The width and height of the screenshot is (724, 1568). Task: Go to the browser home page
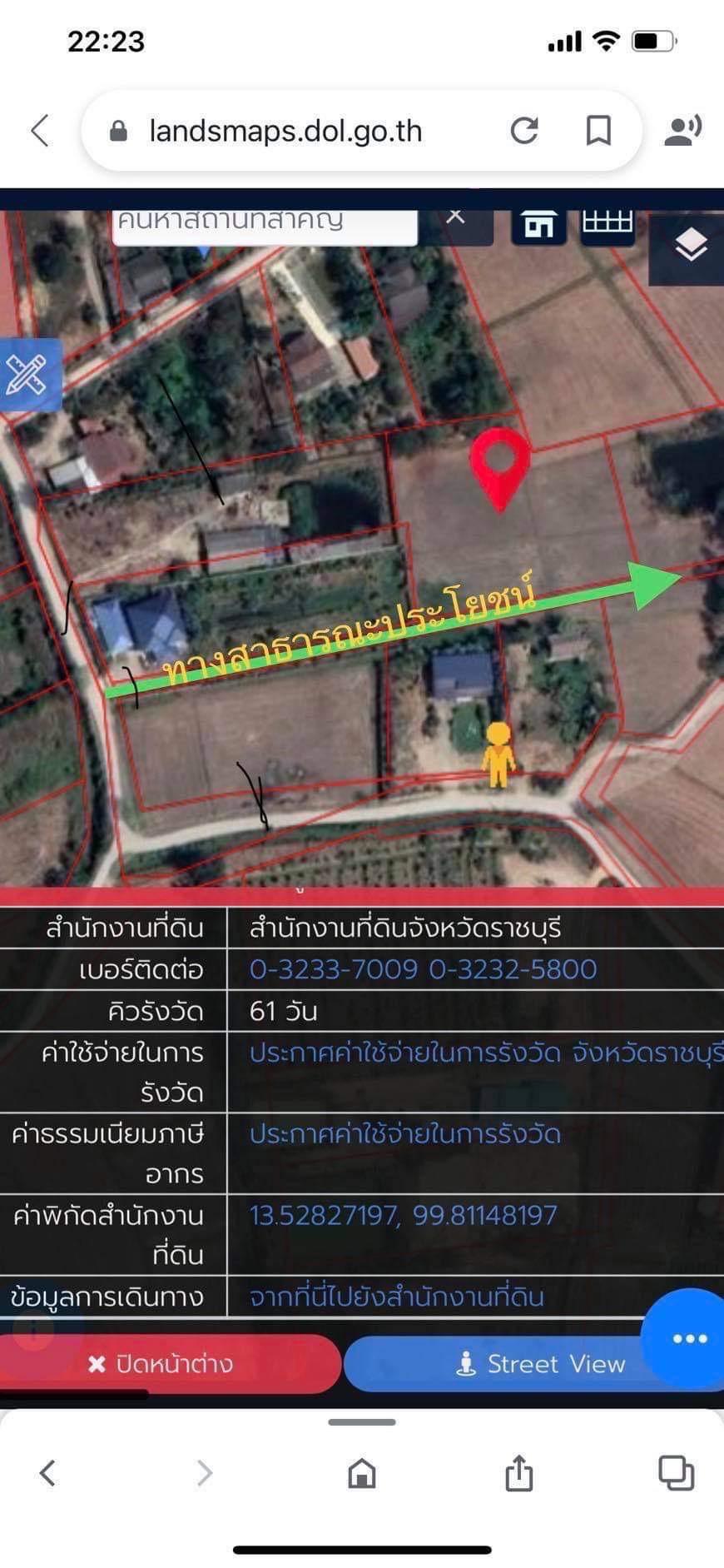362,1472
